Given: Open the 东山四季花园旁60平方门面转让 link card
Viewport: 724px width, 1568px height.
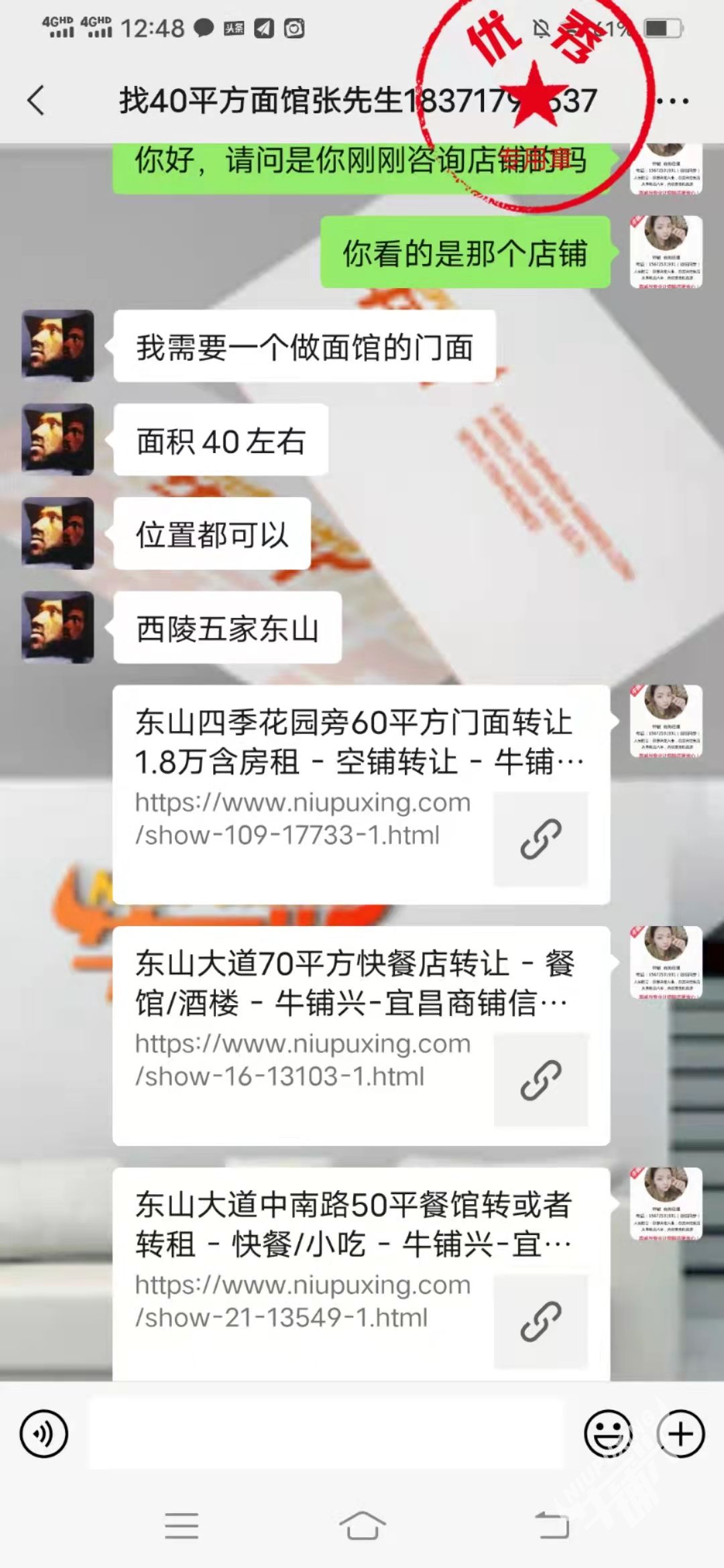Looking at the screenshot, I should click(361, 794).
